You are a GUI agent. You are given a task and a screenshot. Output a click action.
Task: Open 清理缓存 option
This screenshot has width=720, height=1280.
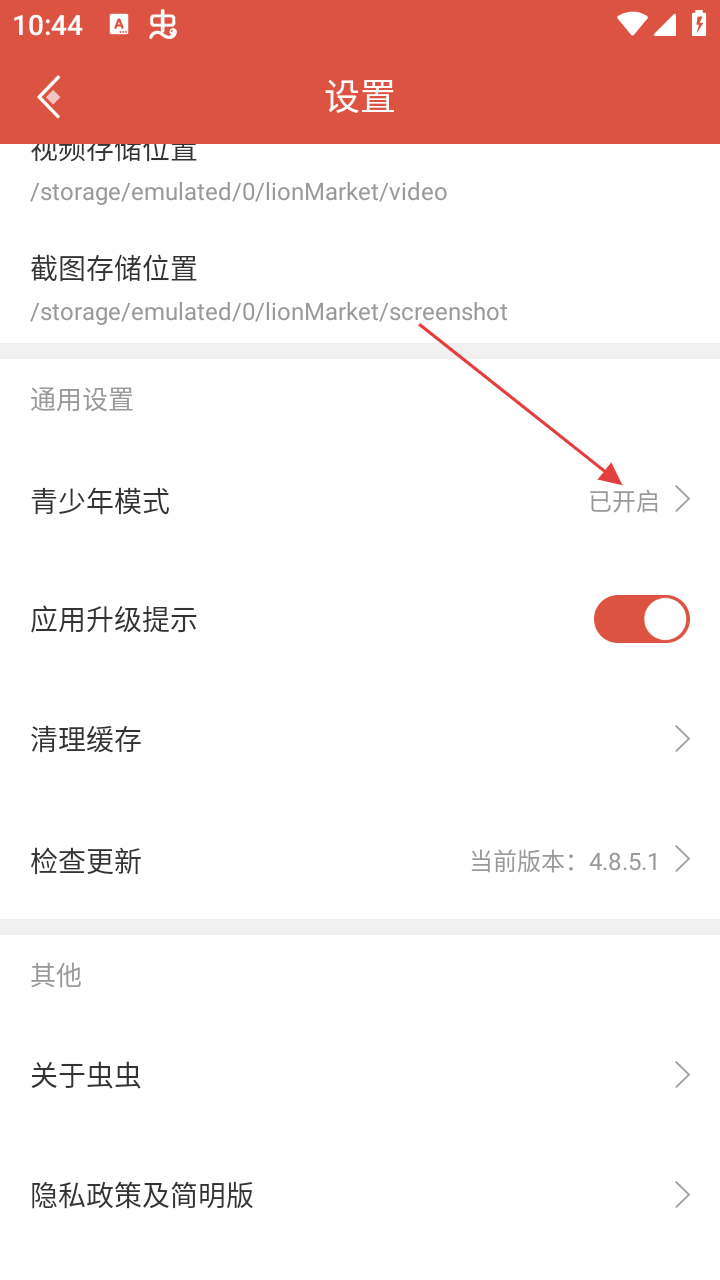tap(360, 740)
